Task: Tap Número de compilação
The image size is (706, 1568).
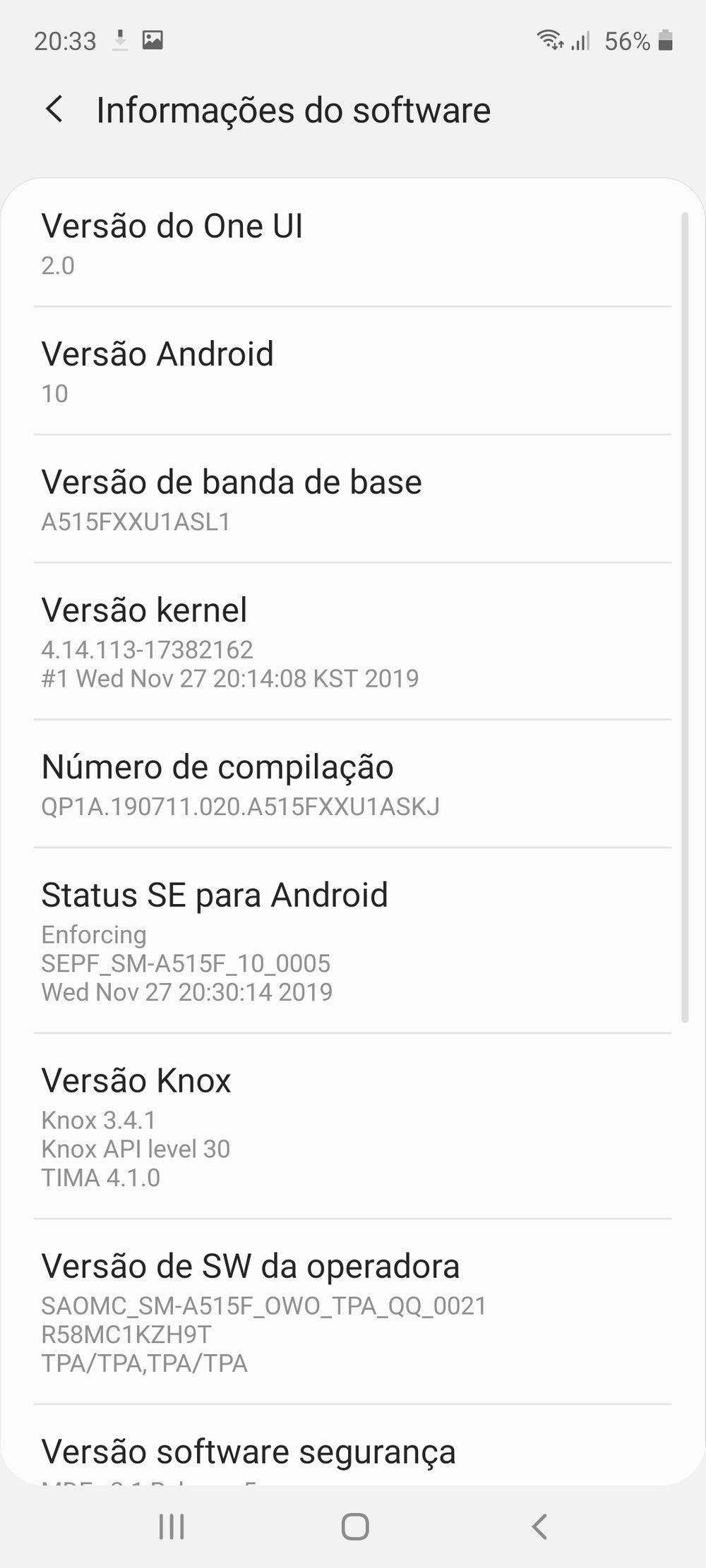Action: click(x=352, y=784)
